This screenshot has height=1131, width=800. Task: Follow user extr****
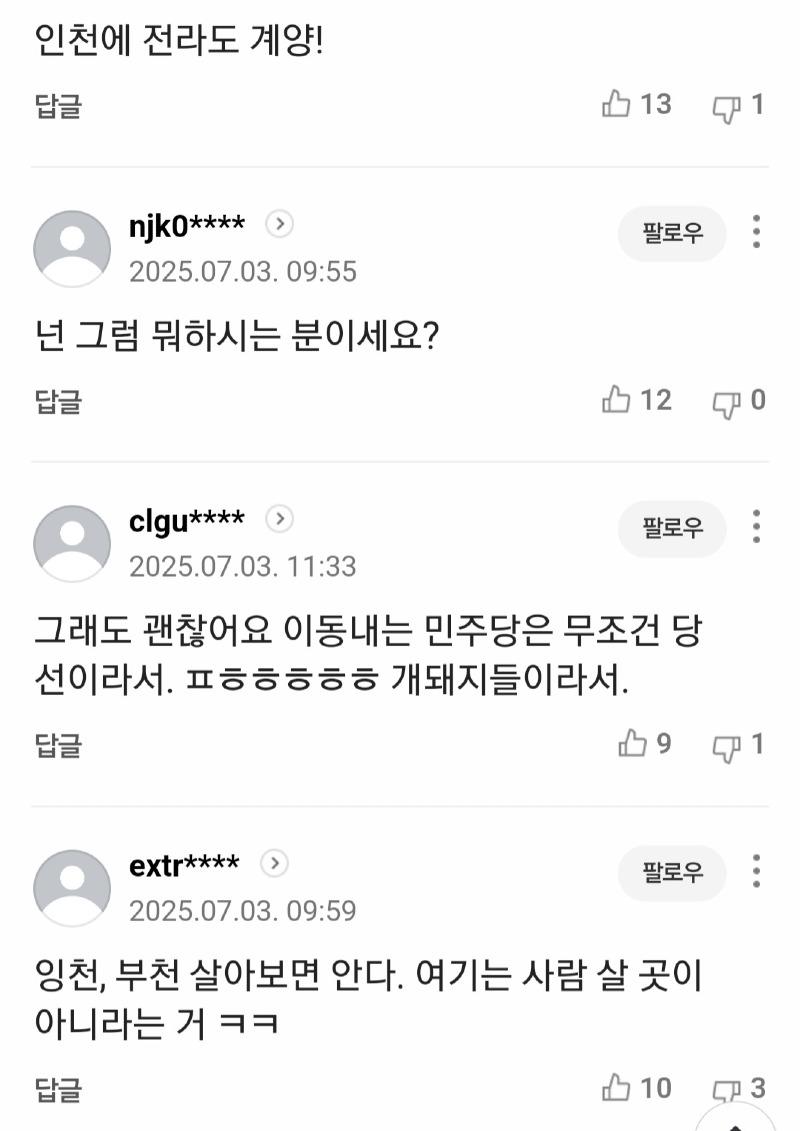672,872
